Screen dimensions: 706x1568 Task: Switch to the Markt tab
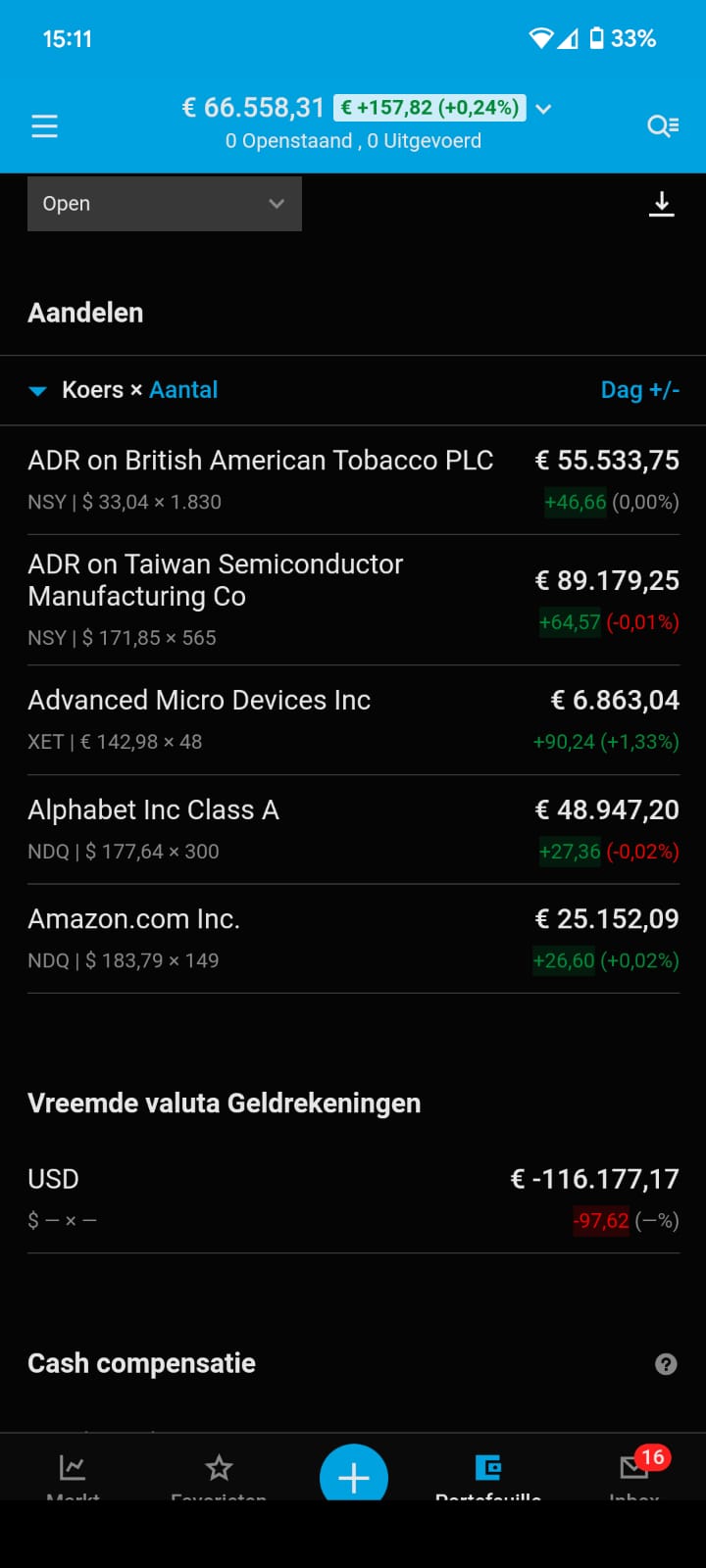[73, 1472]
